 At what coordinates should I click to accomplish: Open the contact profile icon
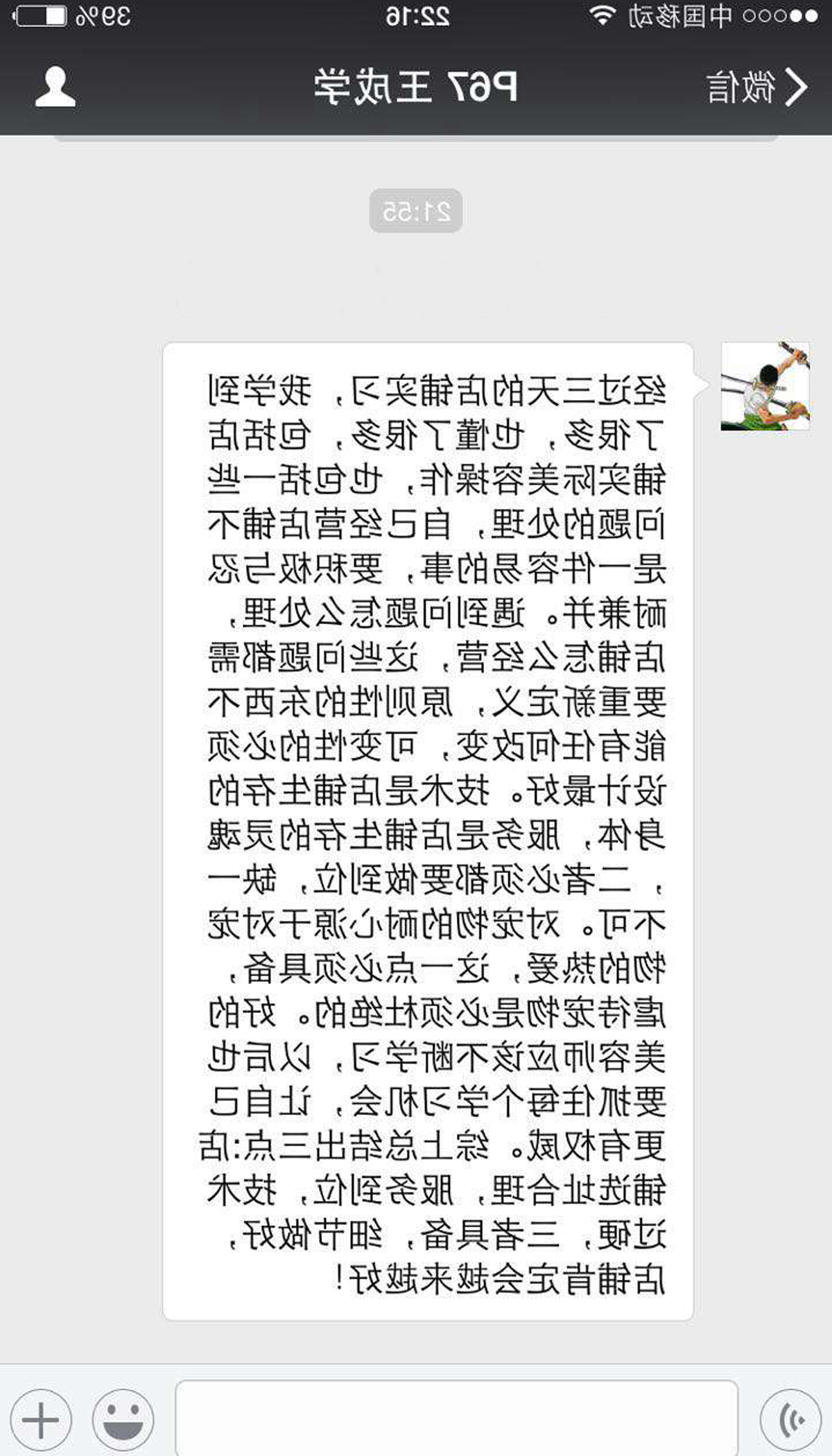(x=55, y=88)
